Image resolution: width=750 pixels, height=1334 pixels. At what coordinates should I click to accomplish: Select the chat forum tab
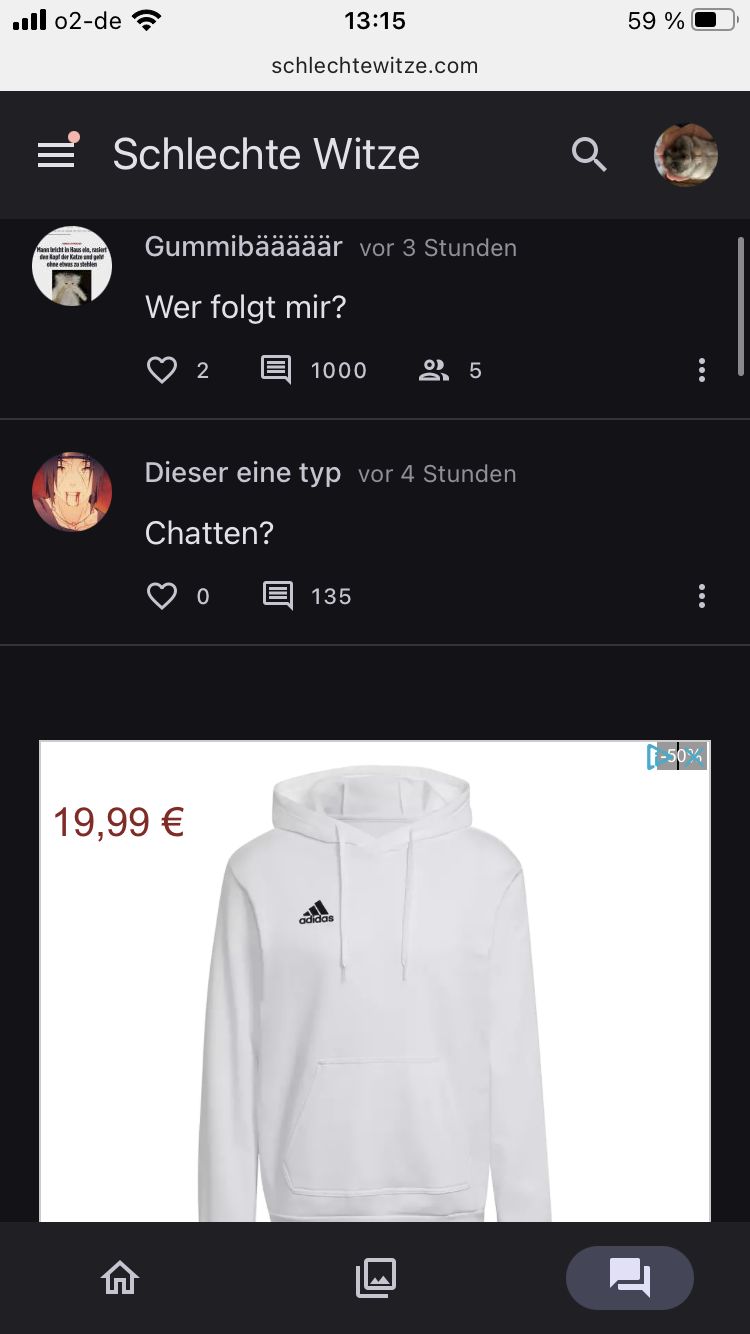(630, 1277)
